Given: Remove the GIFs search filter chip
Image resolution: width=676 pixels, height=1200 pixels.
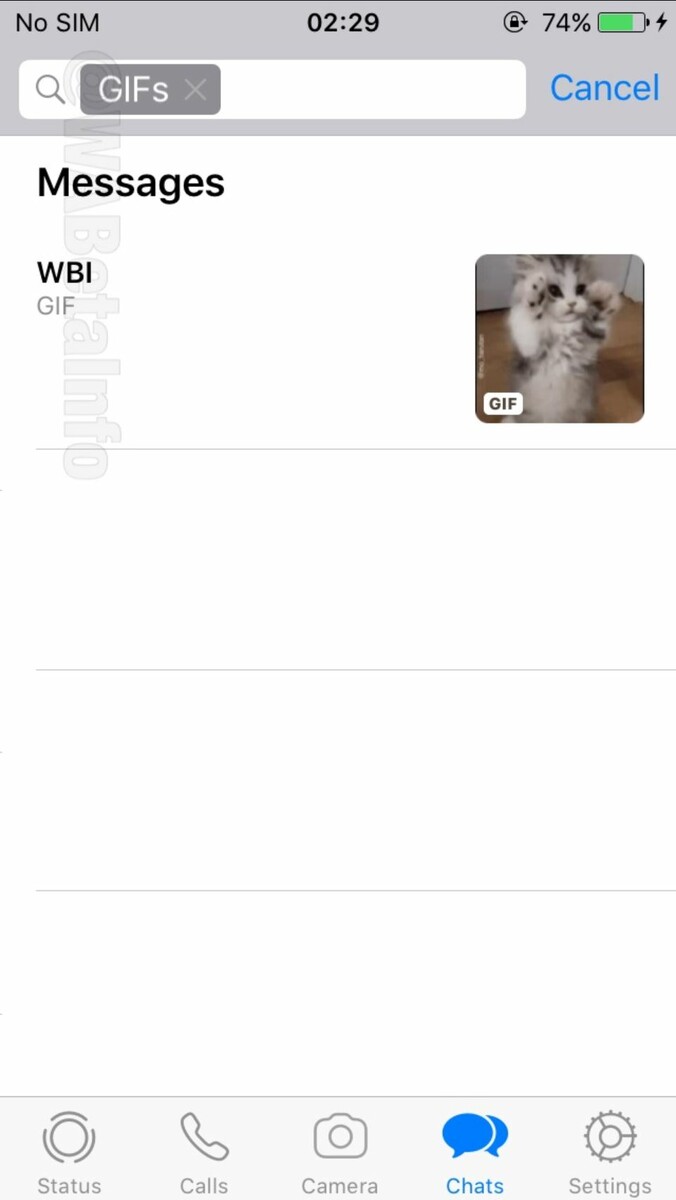Looking at the screenshot, I should click(196, 90).
